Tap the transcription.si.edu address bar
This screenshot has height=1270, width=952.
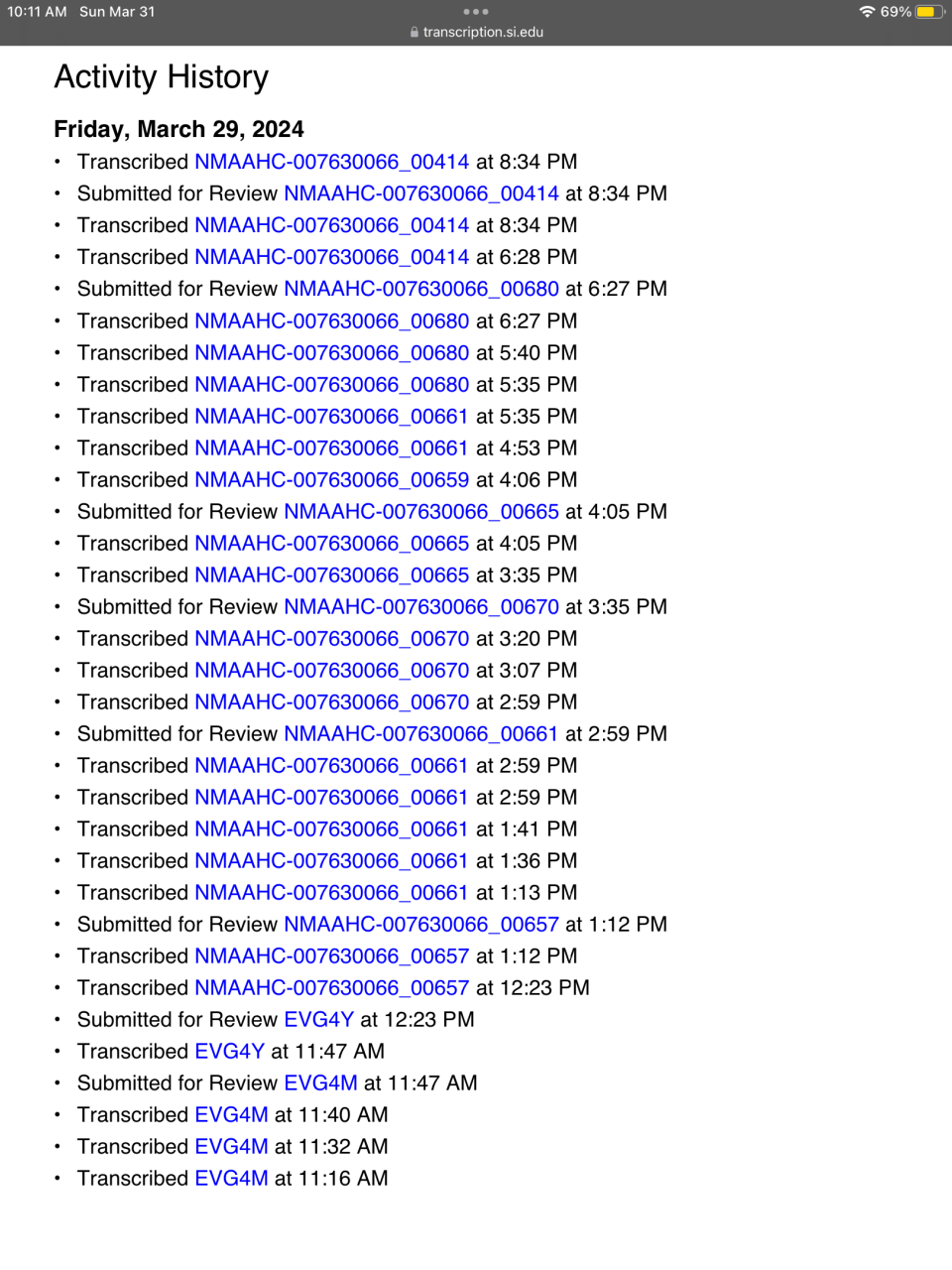476,32
